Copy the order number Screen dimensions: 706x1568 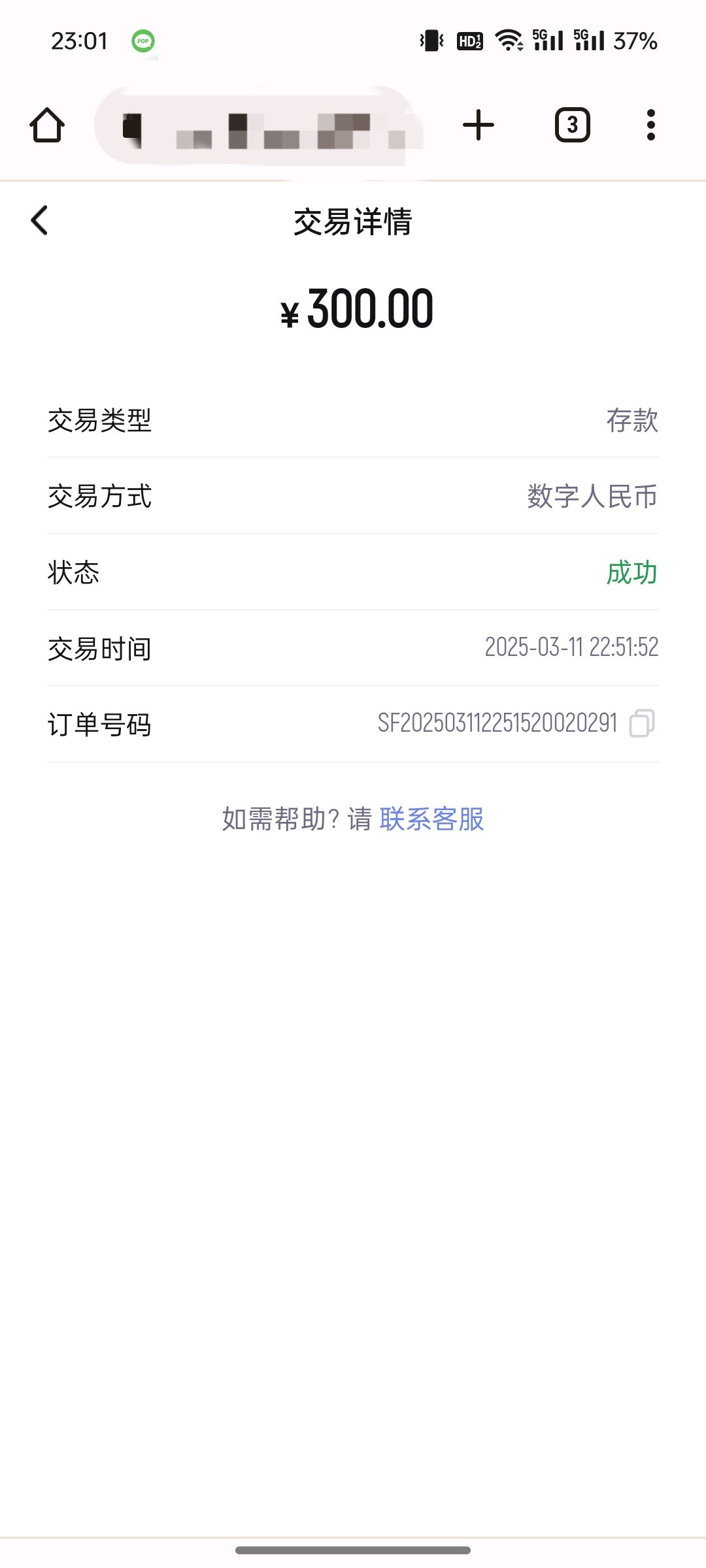pos(641,723)
